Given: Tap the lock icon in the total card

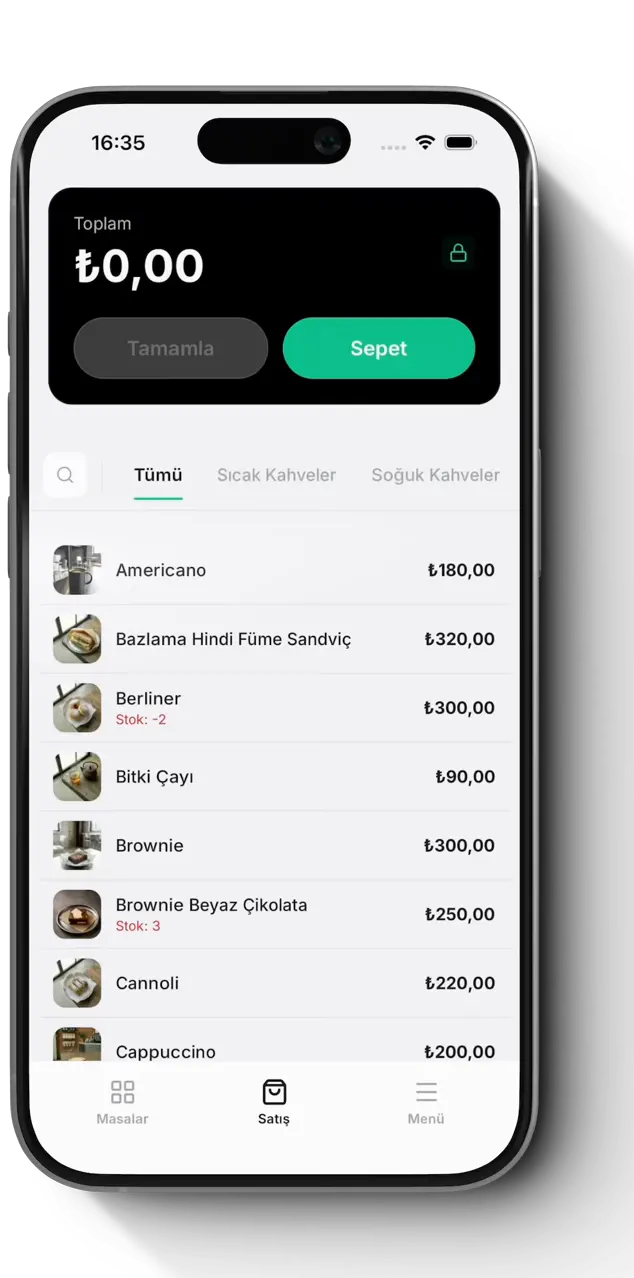Looking at the screenshot, I should point(458,253).
